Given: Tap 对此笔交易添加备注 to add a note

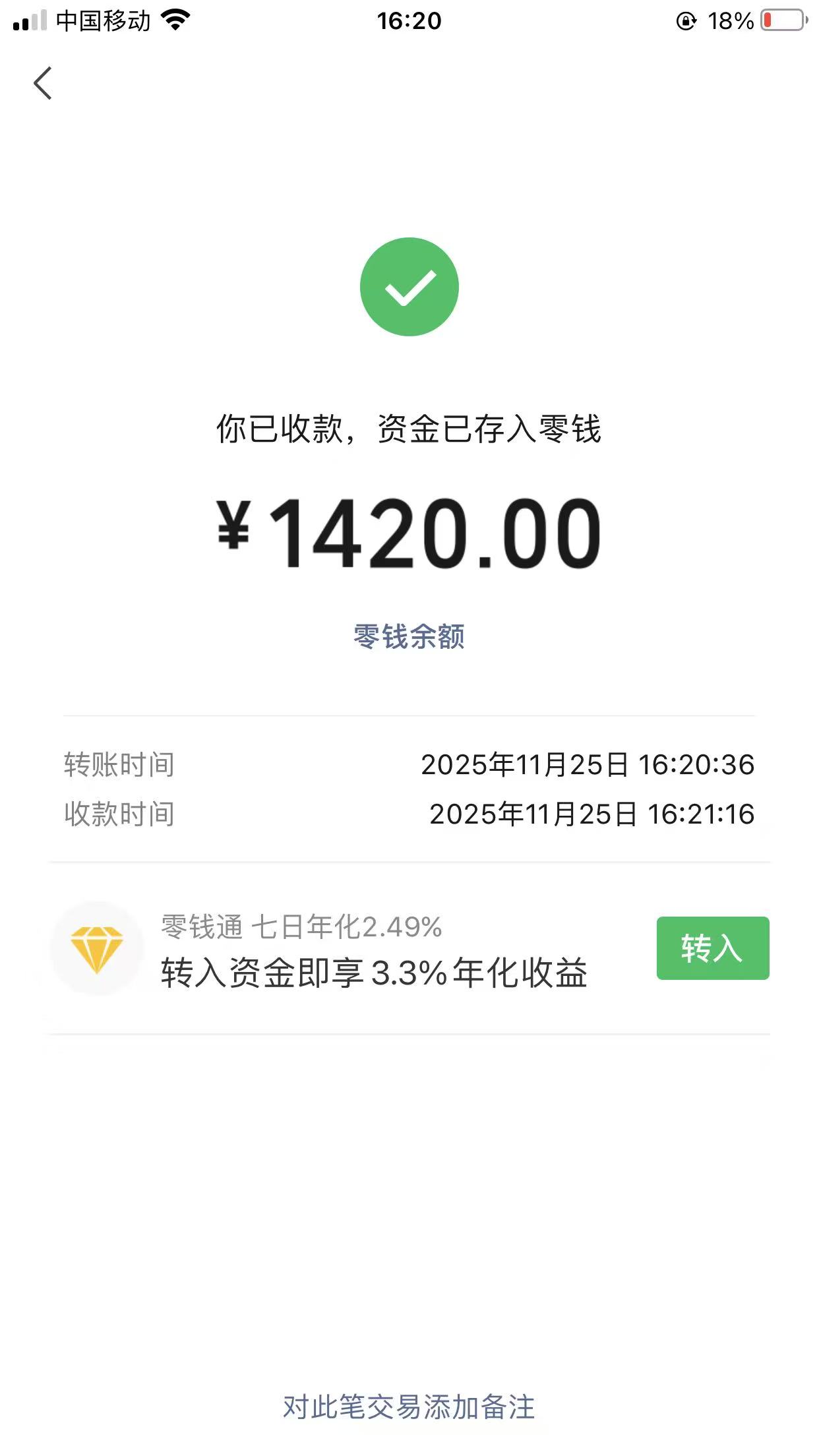Looking at the screenshot, I should click(x=409, y=1409).
